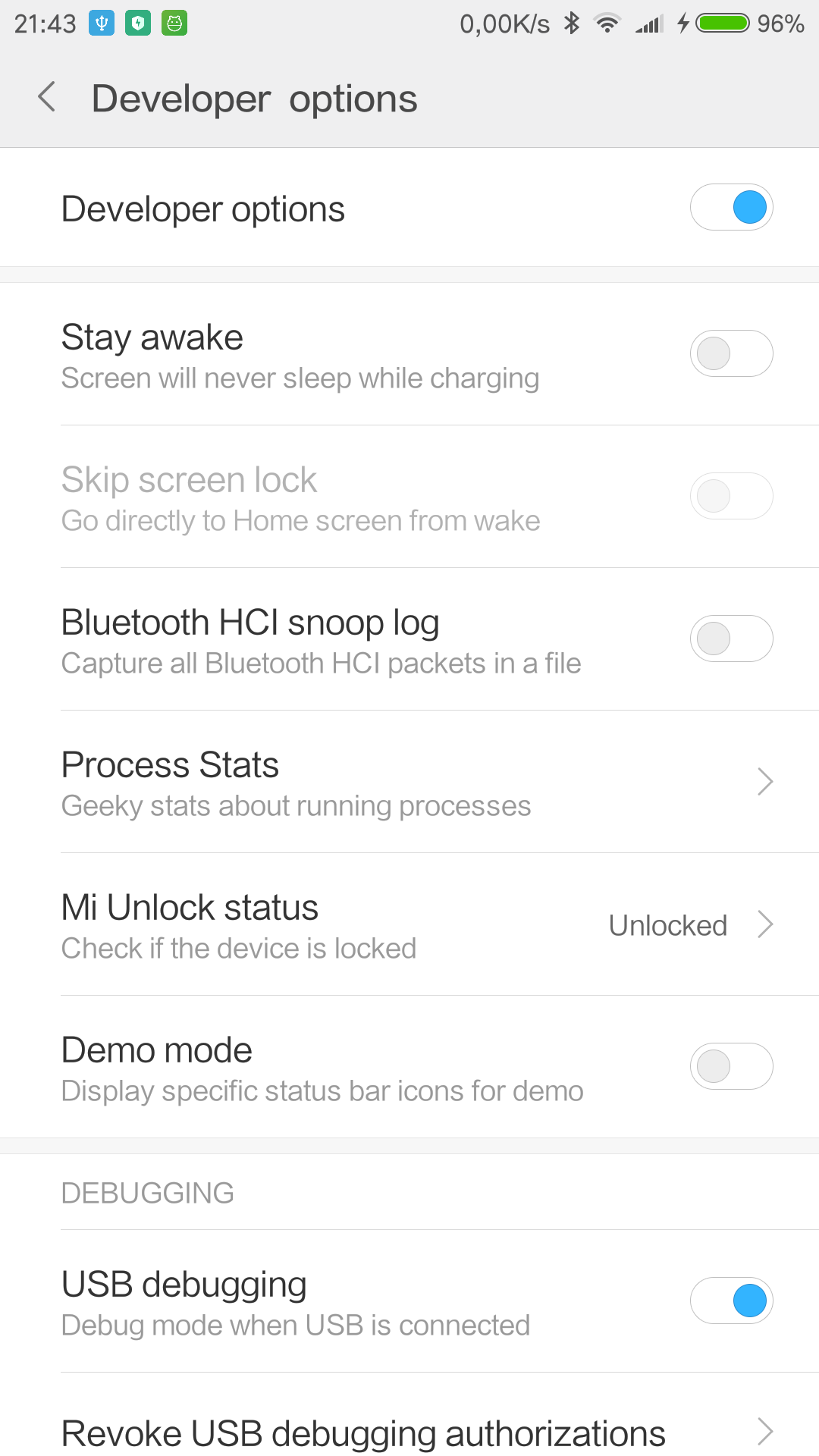This screenshot has width=819, height=1456.
Task: Turn off the Developer options master switch
Action: (731, 207)
